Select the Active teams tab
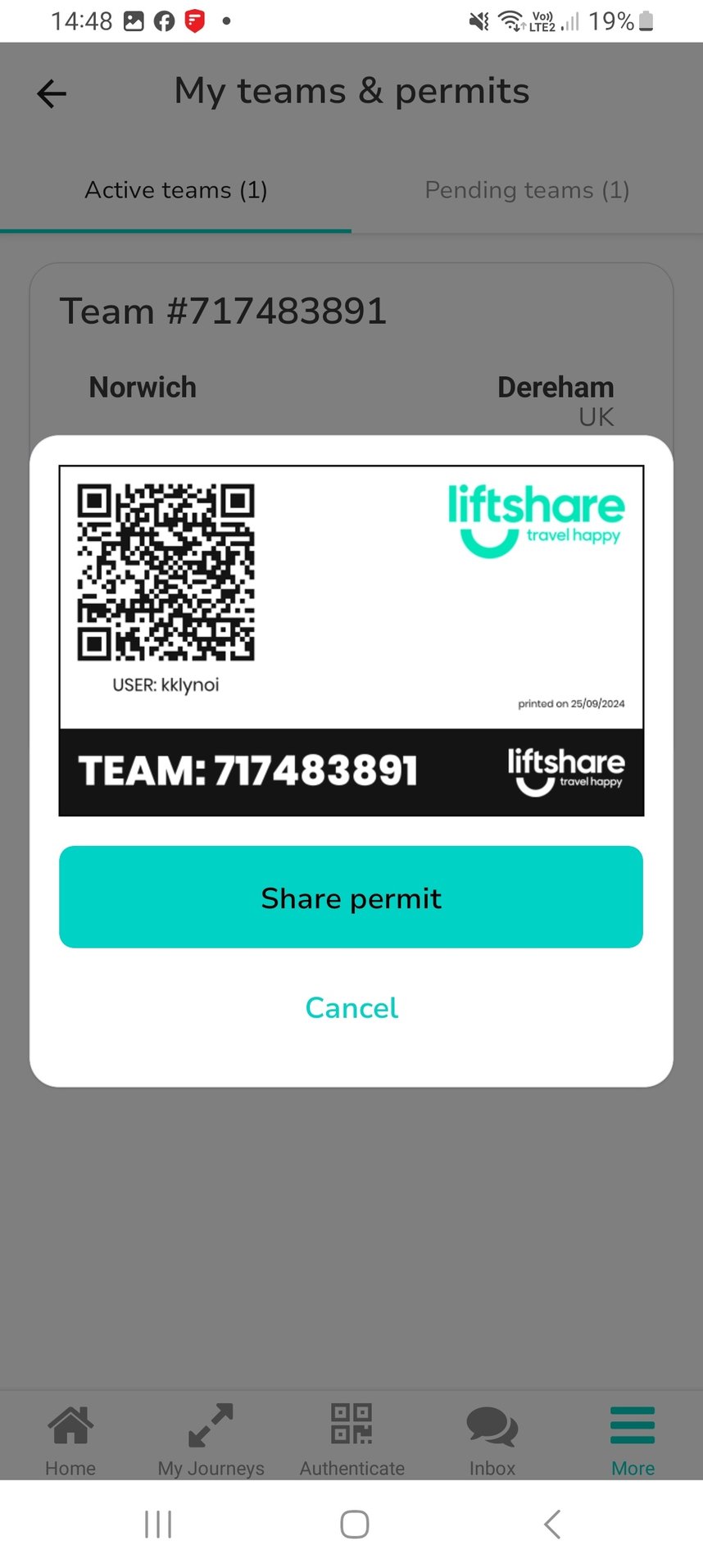The height and width of the screenshot is (1568, 703). click(175, 190)
